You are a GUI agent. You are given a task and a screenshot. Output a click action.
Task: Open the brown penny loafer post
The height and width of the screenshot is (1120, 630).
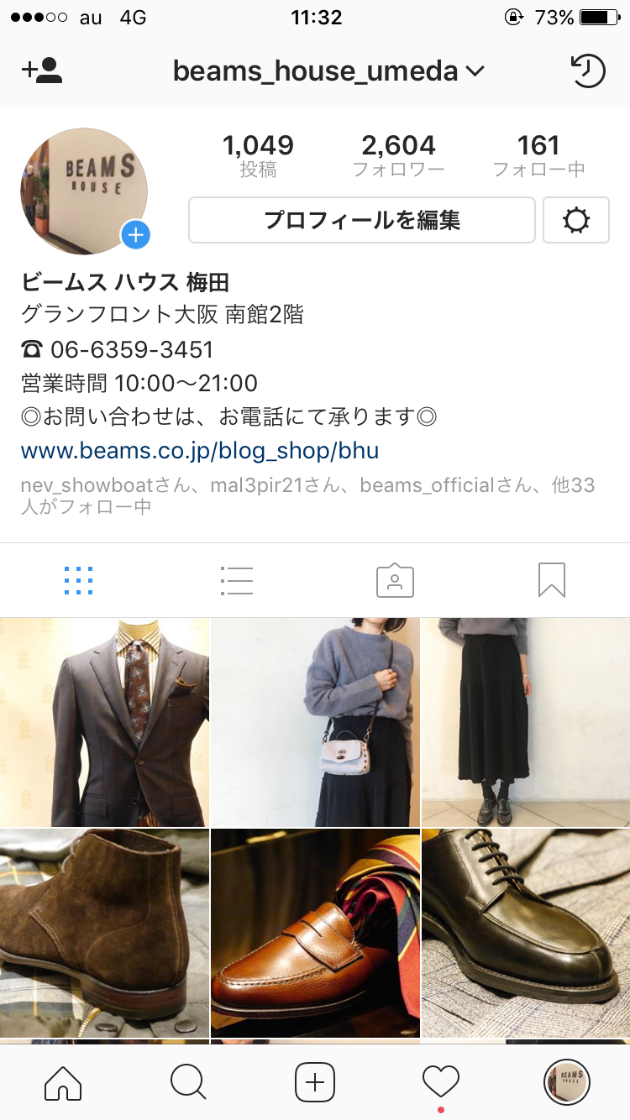[315, 932]
